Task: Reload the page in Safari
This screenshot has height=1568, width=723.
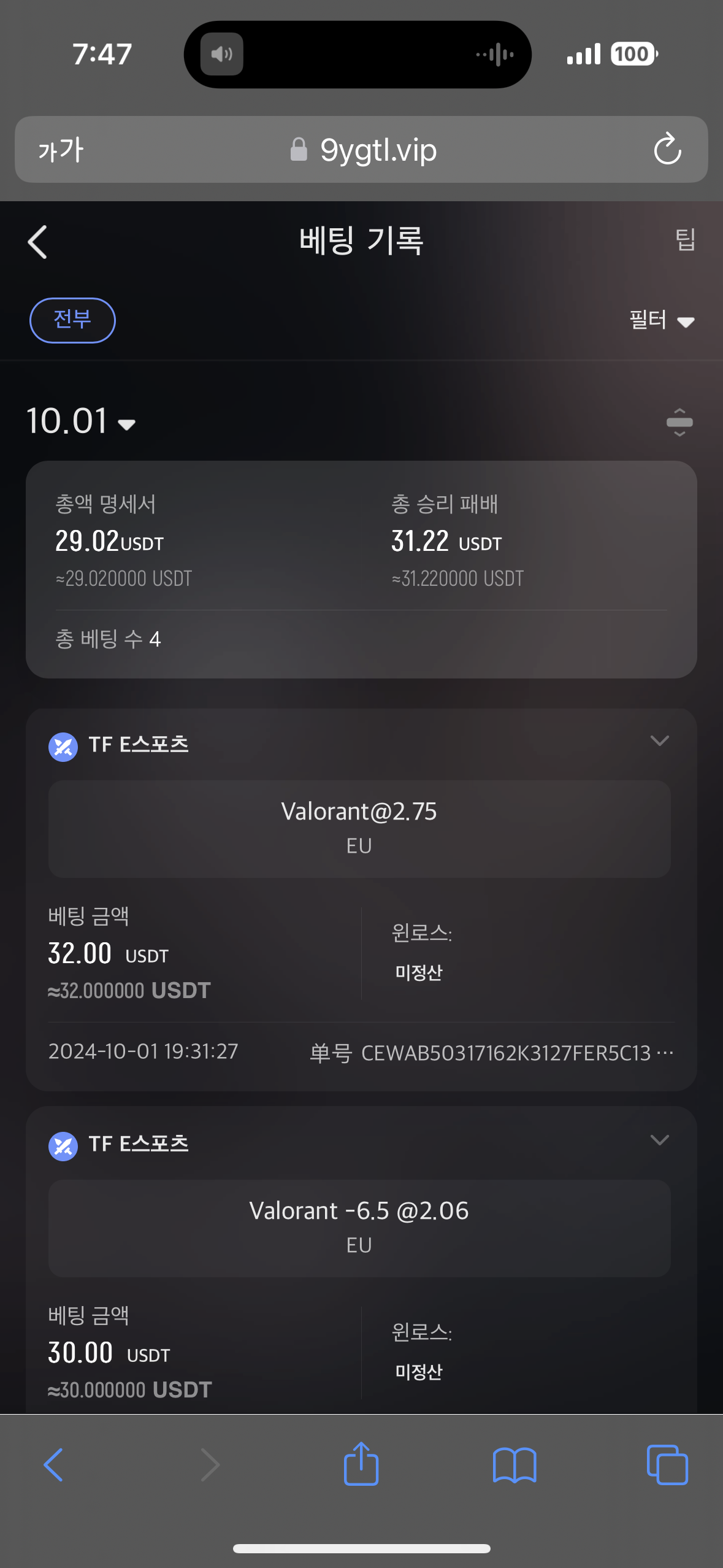Action: [x=667, y=149]
